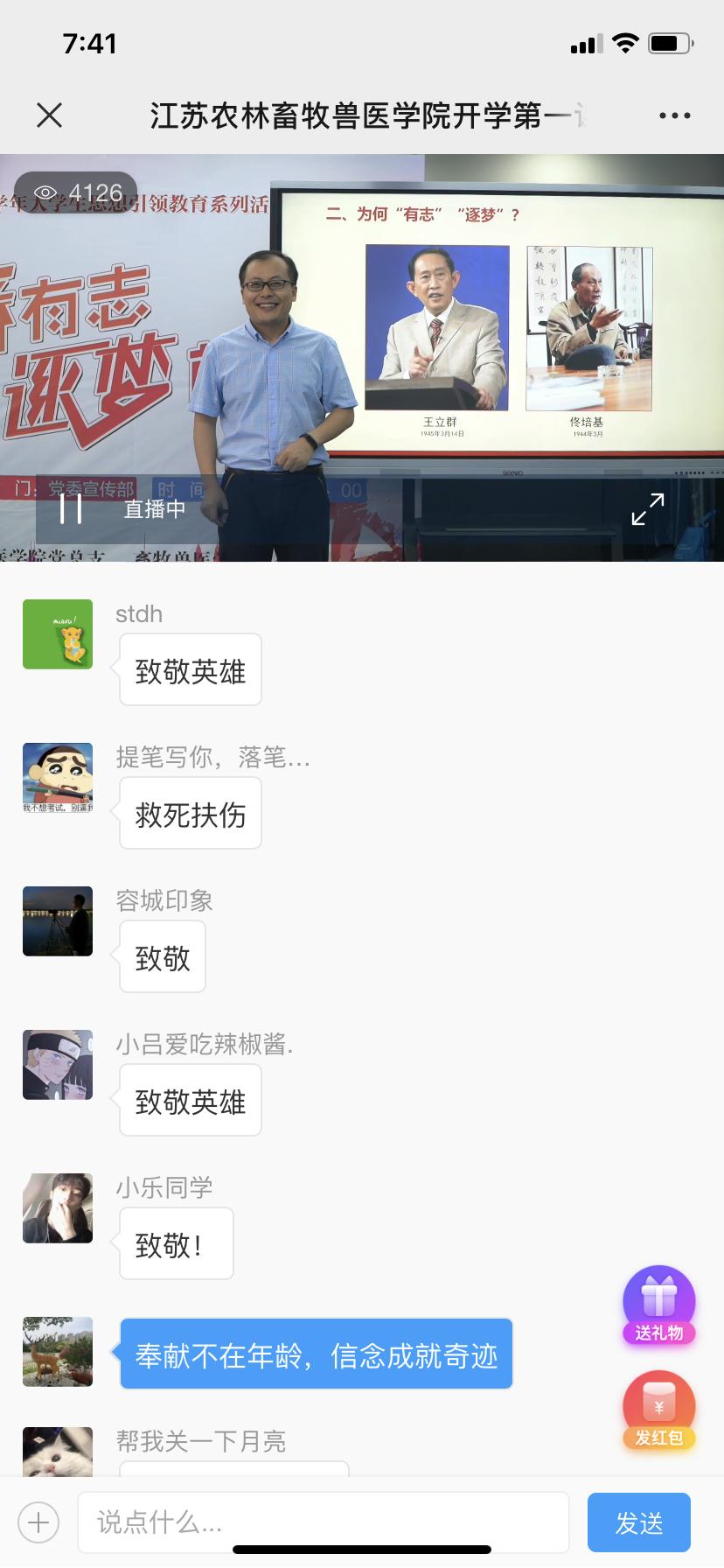Tap 小吕爱吃辣椒酱's avatar
Viewport: 724px width, 1568px height.
point(58,1065)
